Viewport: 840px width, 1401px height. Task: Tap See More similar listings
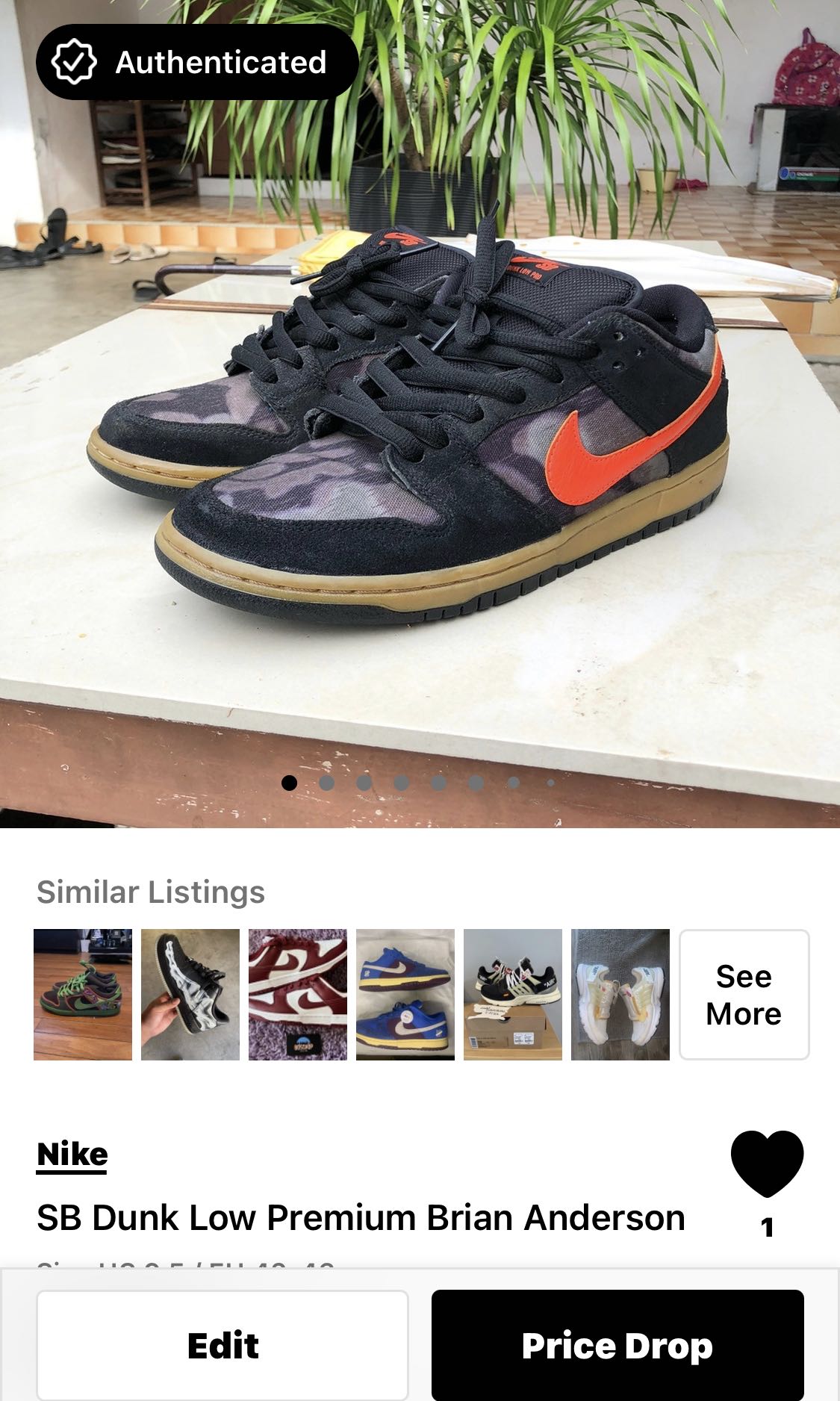(x=744, y=994)
